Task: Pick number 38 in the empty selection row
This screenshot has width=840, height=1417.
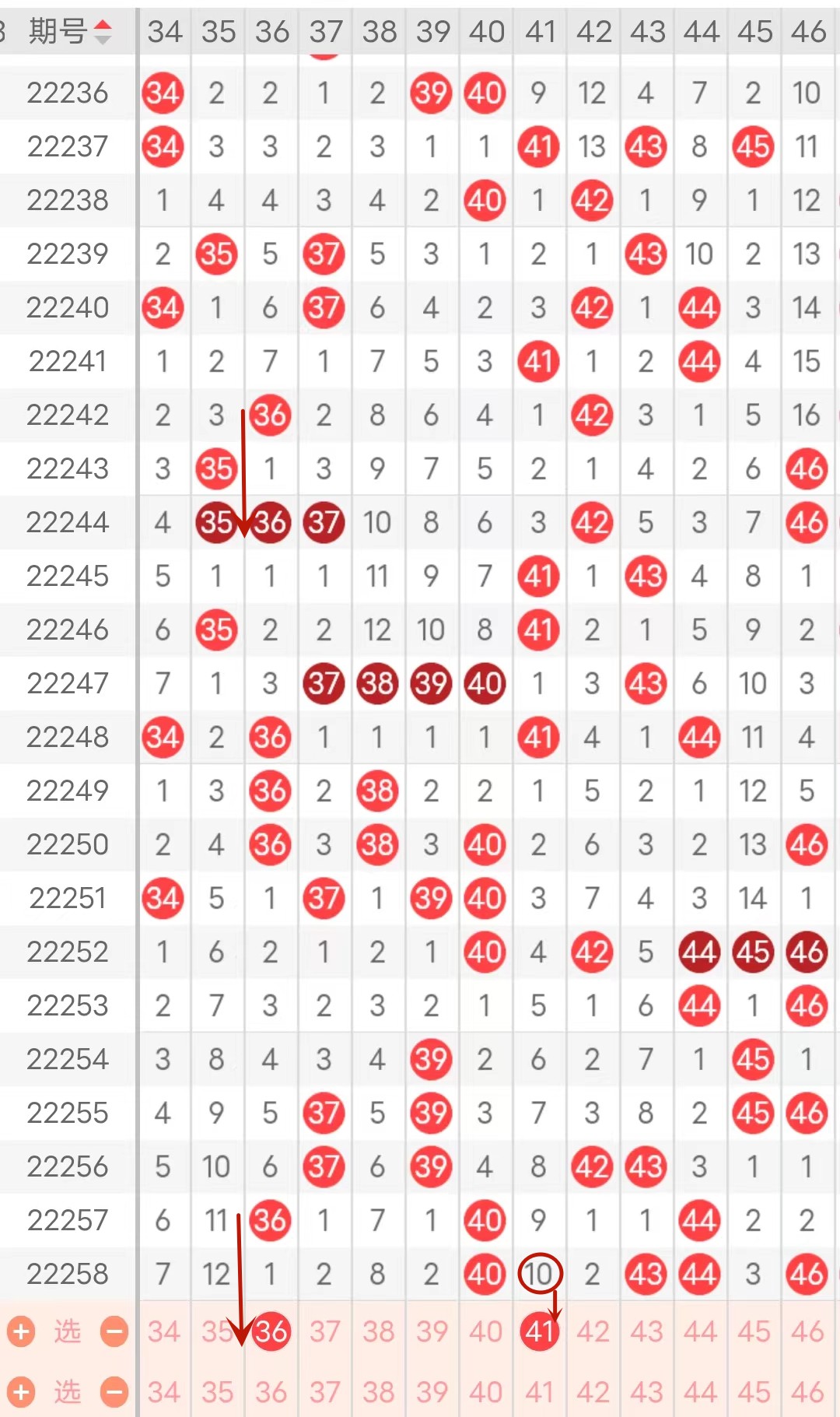Action: coord(378,1391)
